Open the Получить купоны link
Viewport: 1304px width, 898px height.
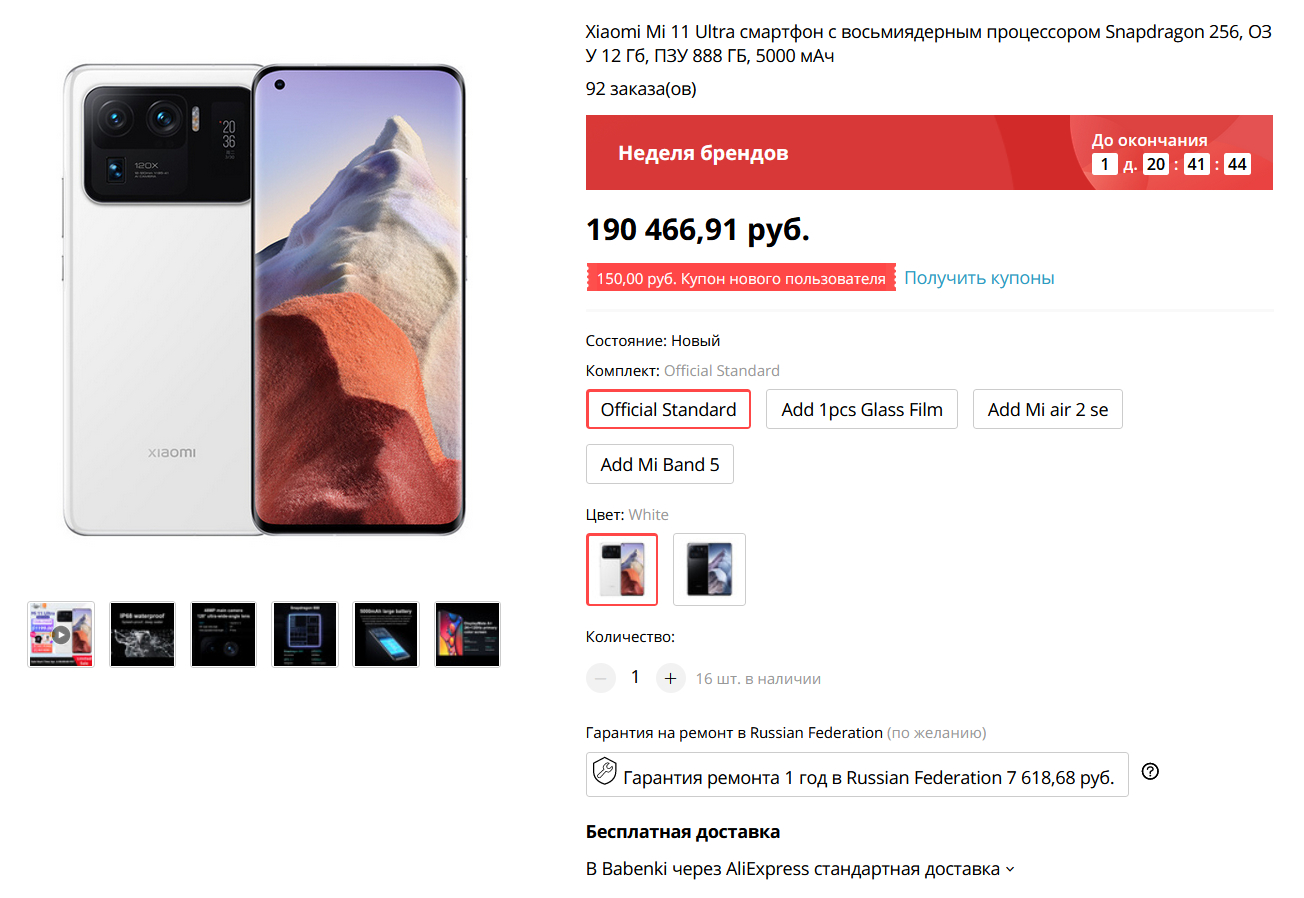[979, 278]
